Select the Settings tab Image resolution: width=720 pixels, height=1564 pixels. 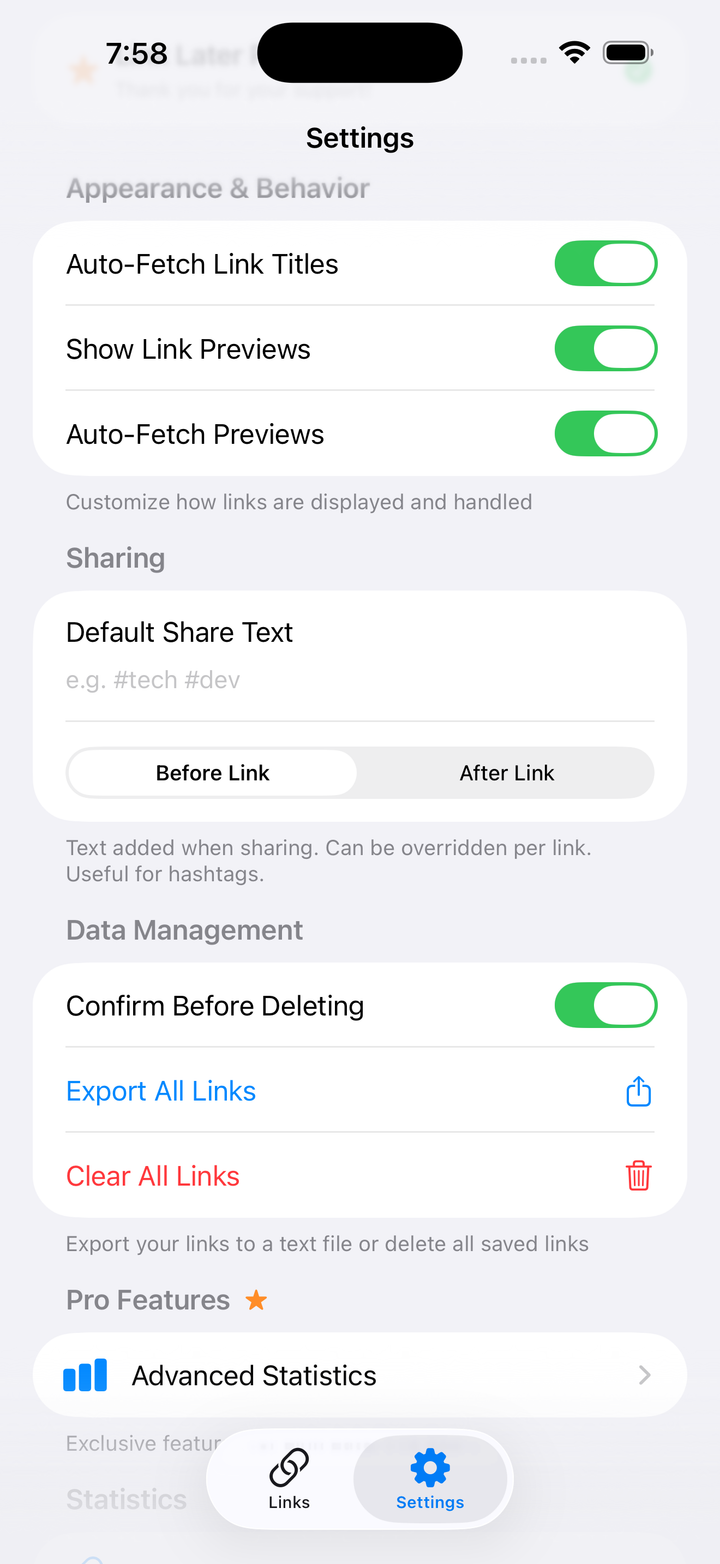coord(430,1480)
